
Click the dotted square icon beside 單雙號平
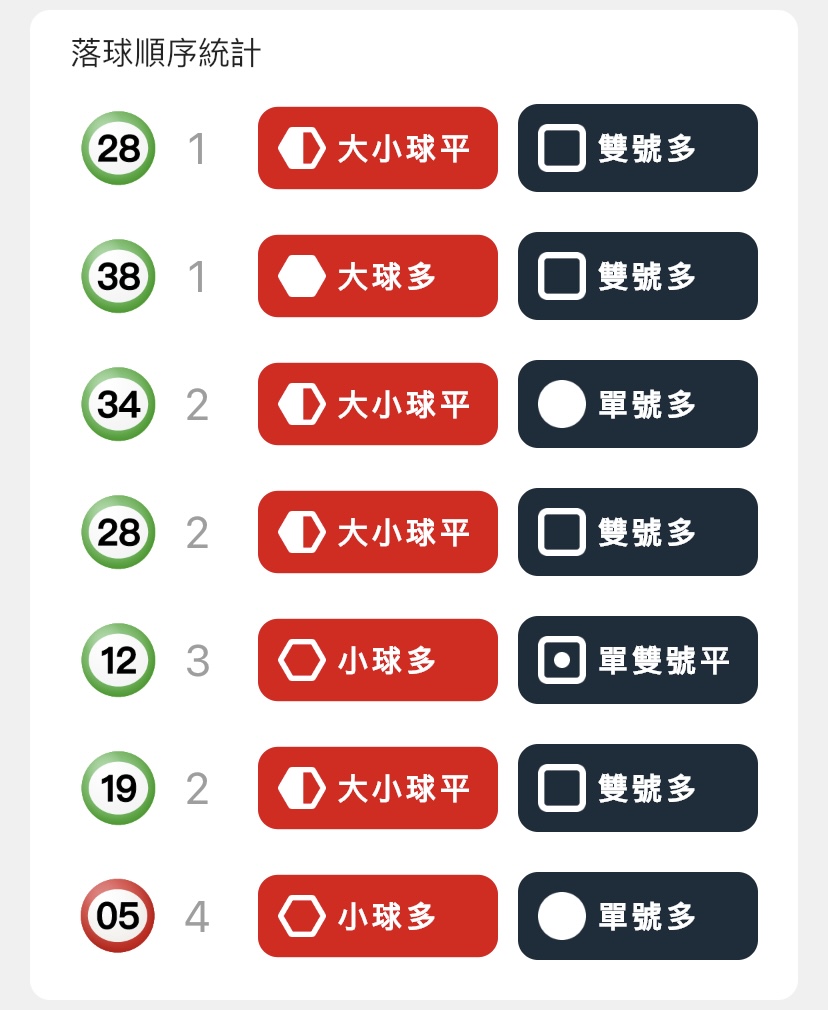pyautogui.click(x=560, y=660)
